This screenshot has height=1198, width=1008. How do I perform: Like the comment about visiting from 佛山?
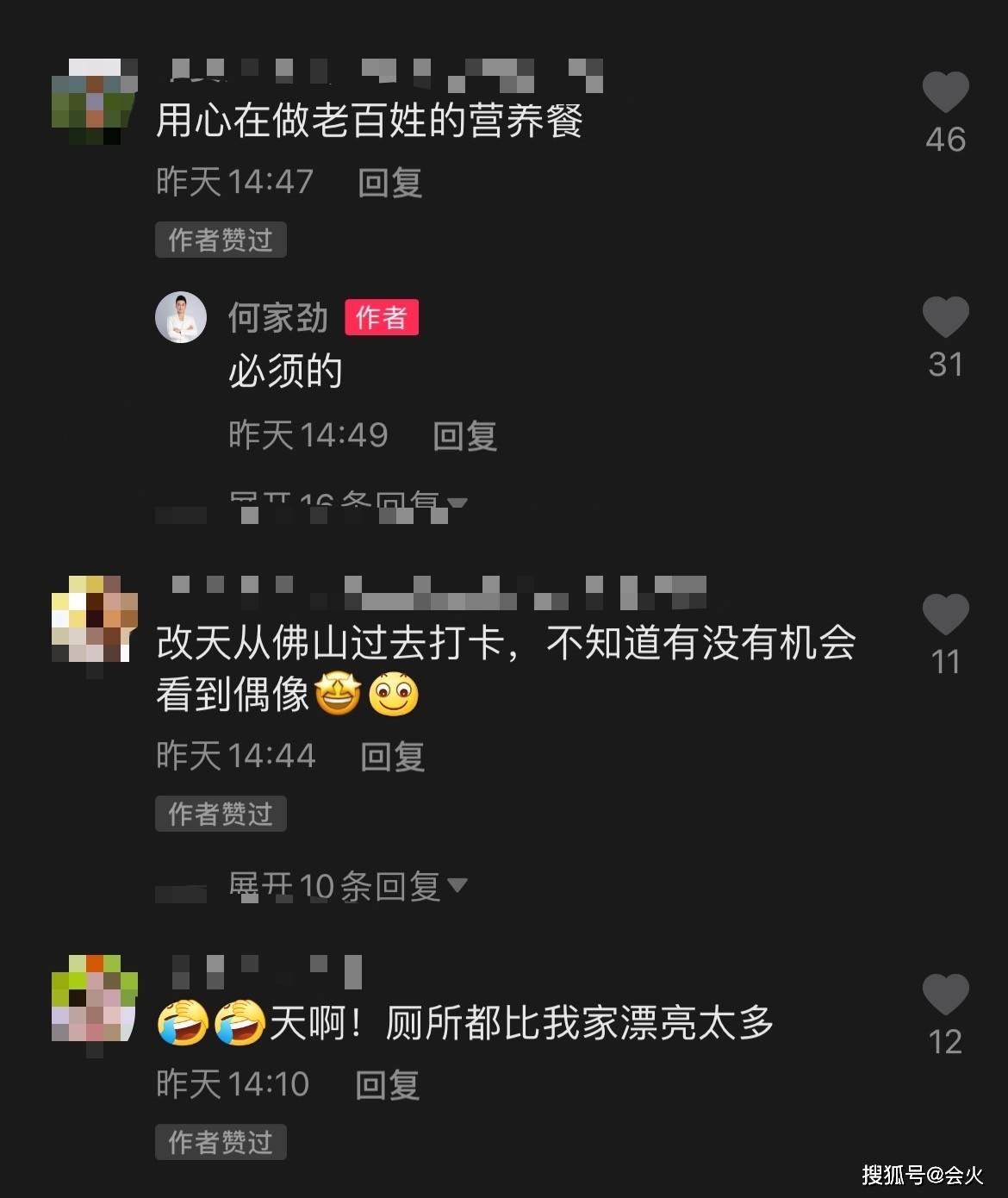tap(945, 615)
